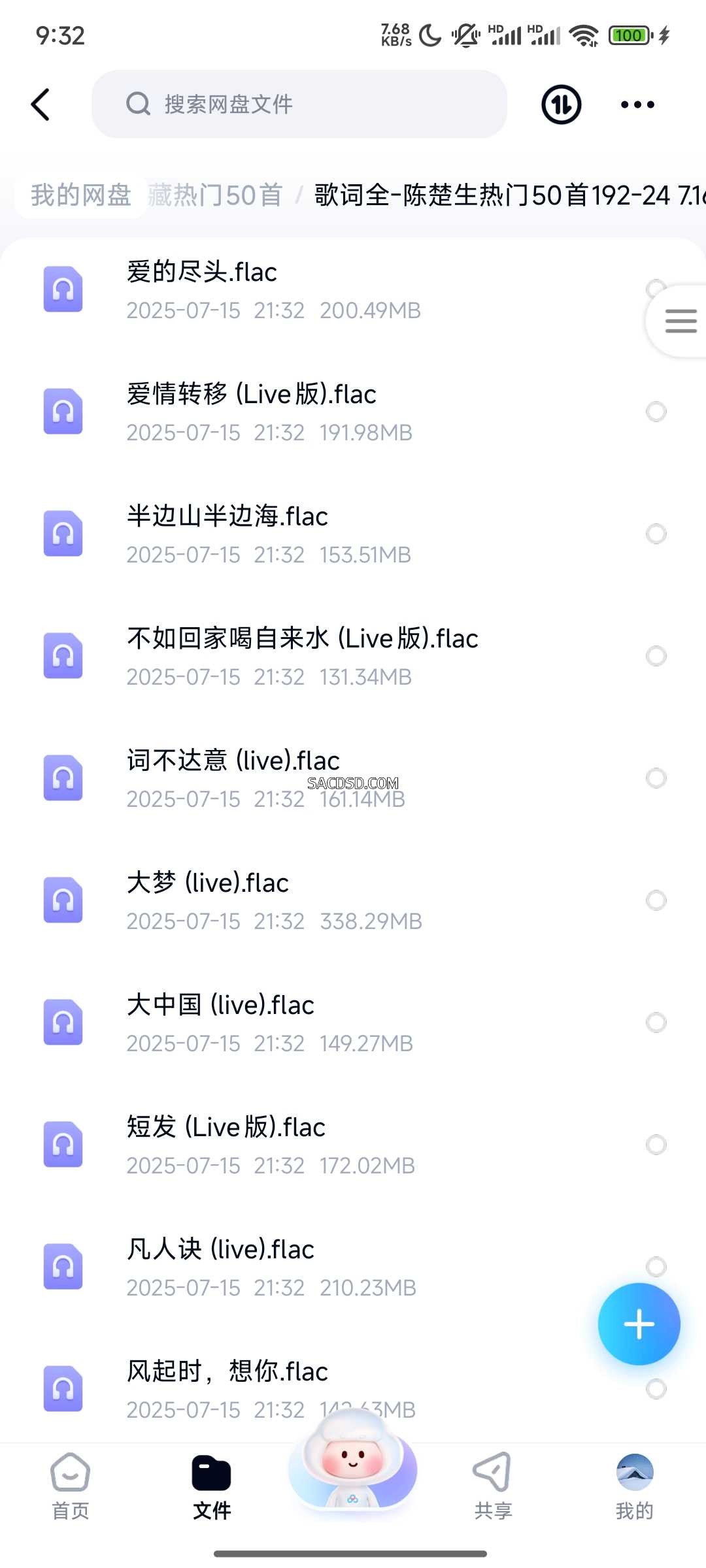Open the drag handle menu beside 爱的尽头.flac
Screen dimensions: 706x1568
point(680,320)
